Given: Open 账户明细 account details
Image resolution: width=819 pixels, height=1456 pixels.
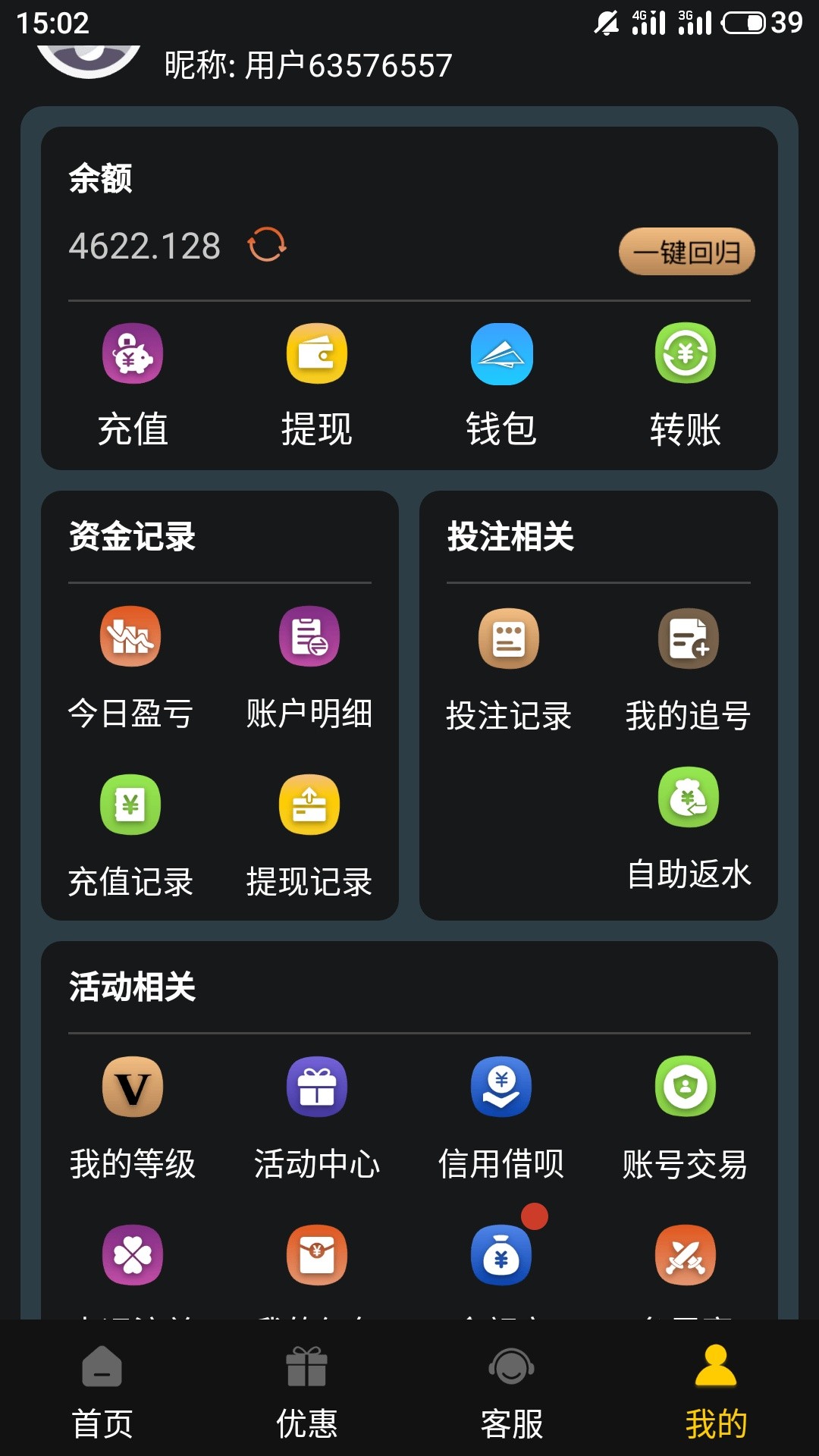Looking at the screenshot, I should pyautogui.click(x=309, y=667).
